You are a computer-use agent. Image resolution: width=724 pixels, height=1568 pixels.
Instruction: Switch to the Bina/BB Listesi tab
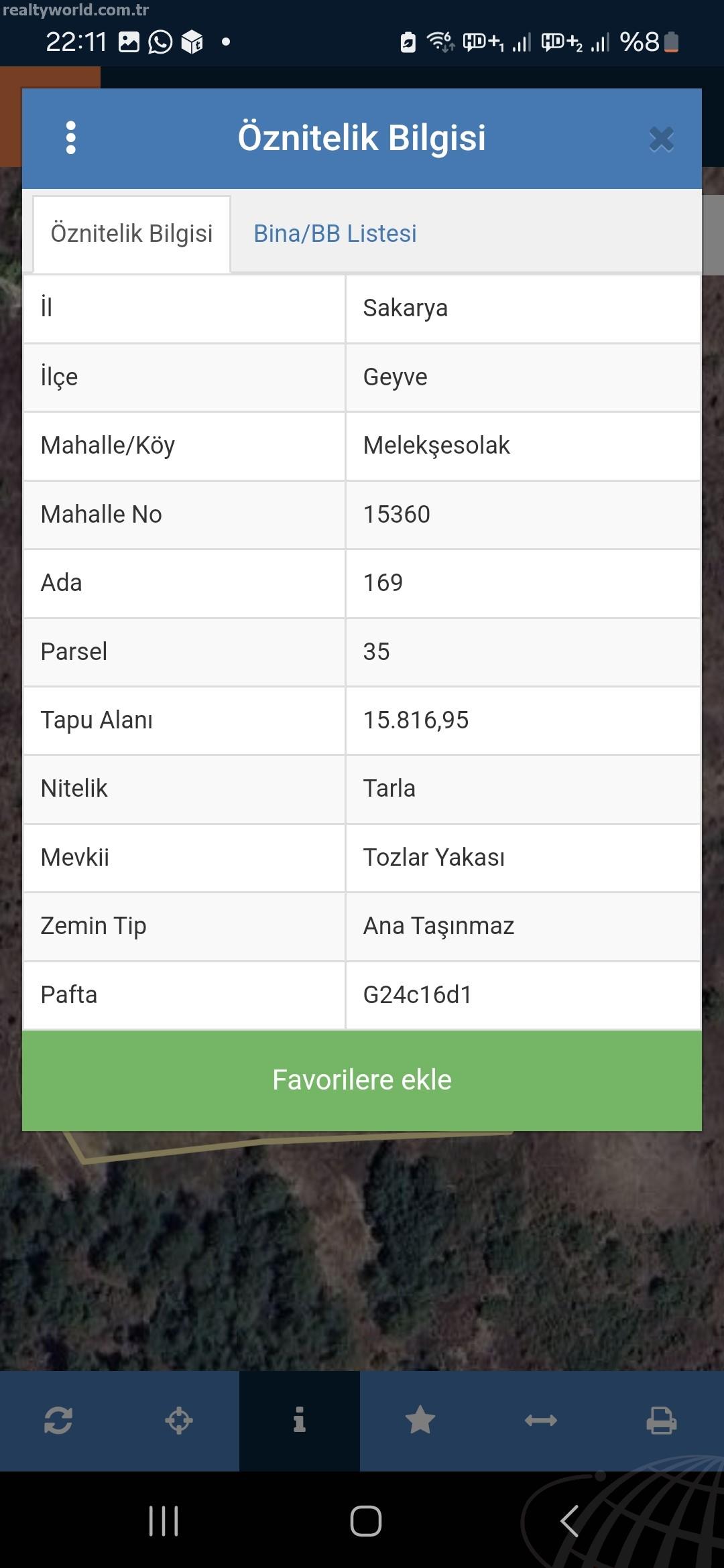(x=335, y=234)
